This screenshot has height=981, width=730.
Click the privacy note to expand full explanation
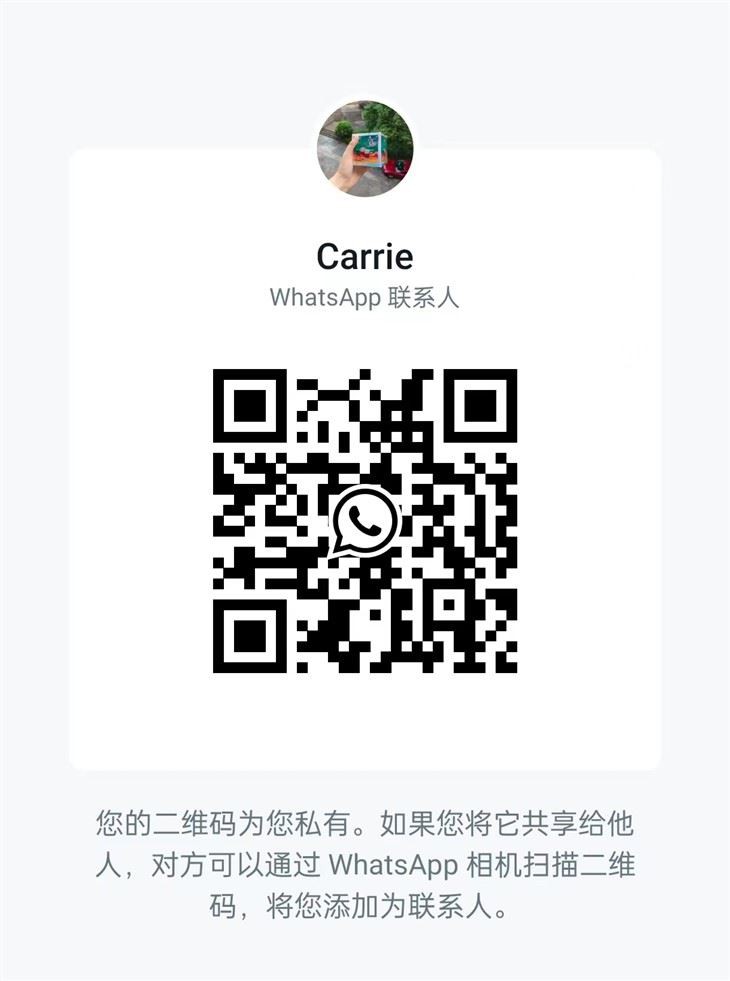click(365, 865)
